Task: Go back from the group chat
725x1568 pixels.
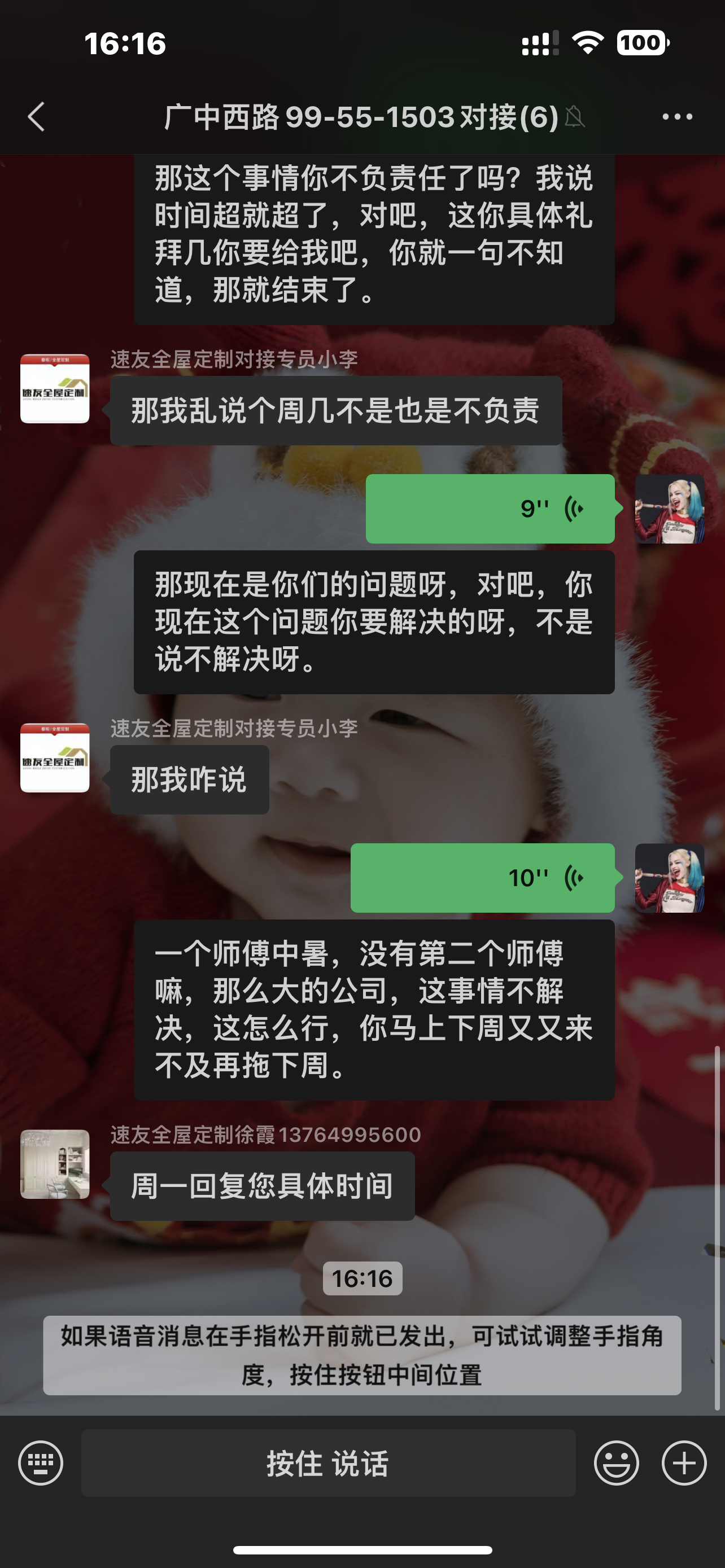Action: pyautogui.click(x=37, y=116)
